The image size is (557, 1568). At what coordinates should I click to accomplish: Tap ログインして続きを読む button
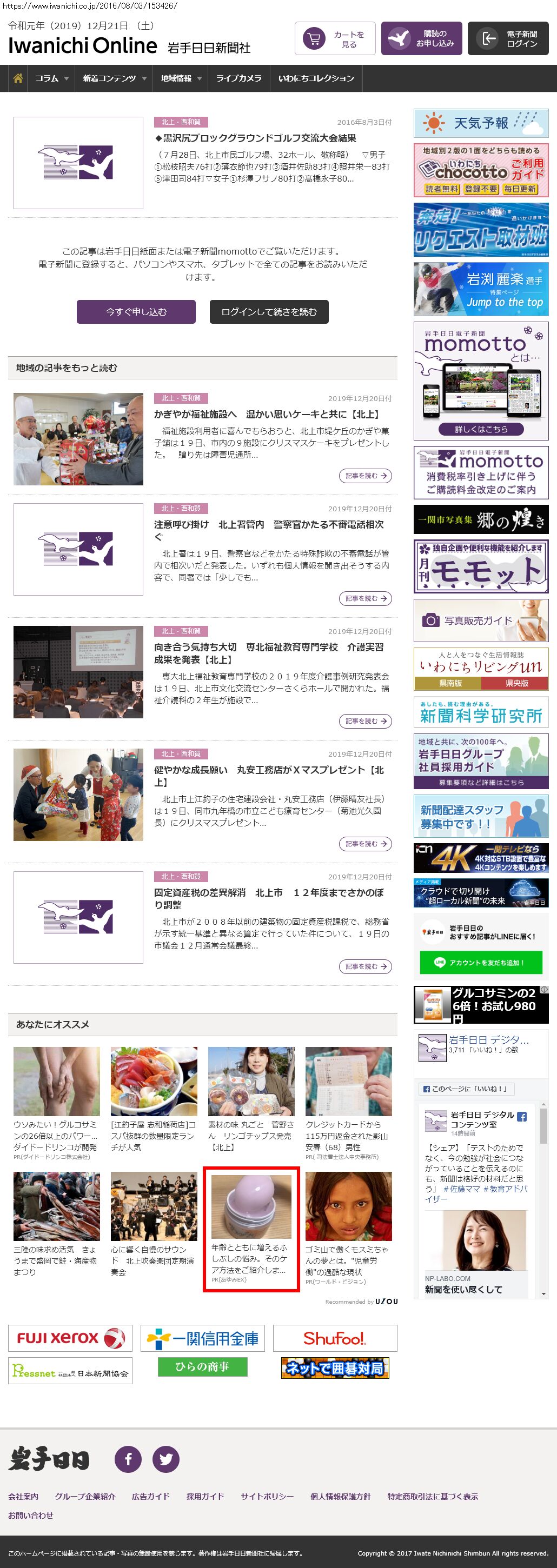tap(269, 312)
